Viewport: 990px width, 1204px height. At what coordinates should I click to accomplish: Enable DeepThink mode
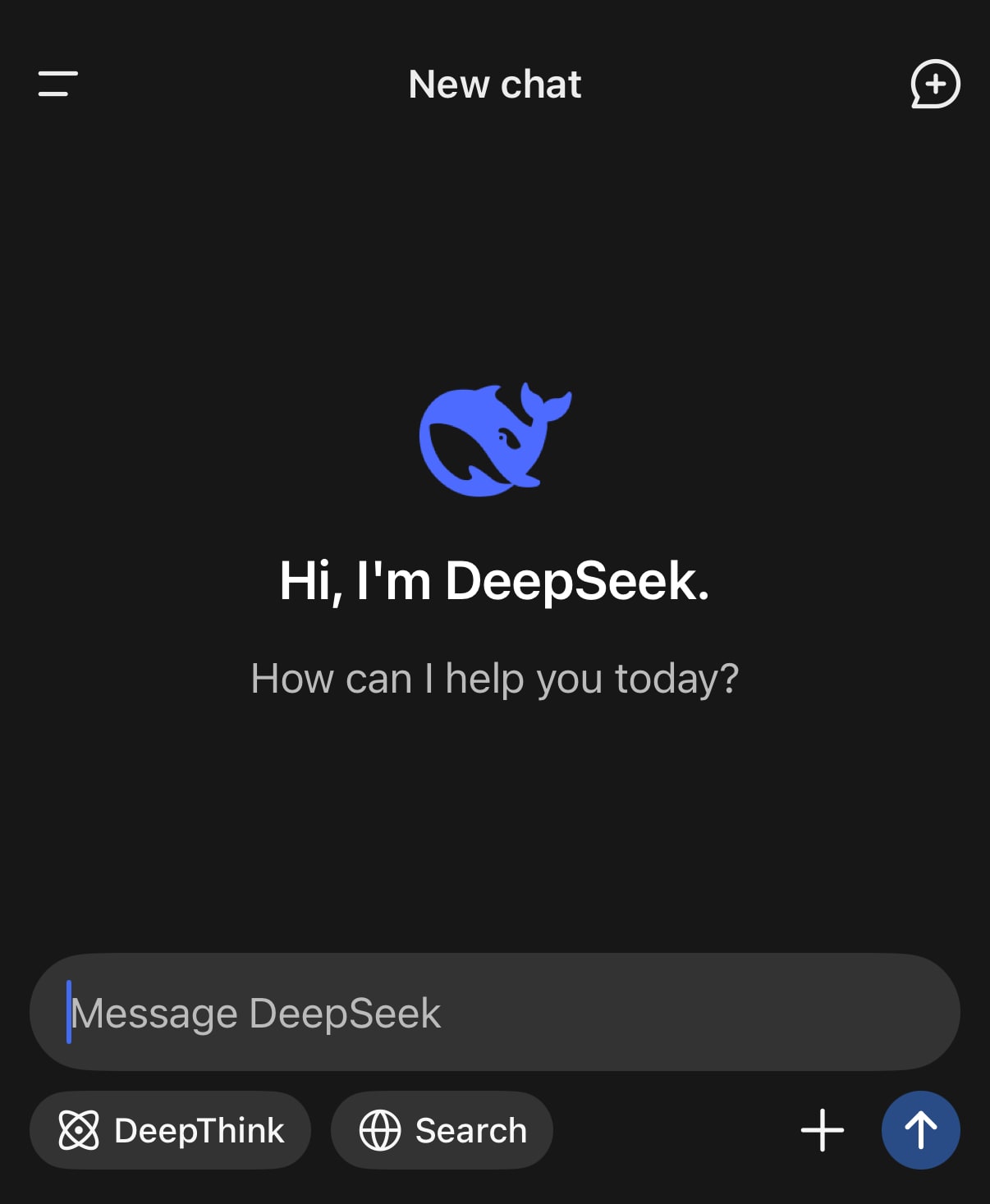click(171, 1130)
